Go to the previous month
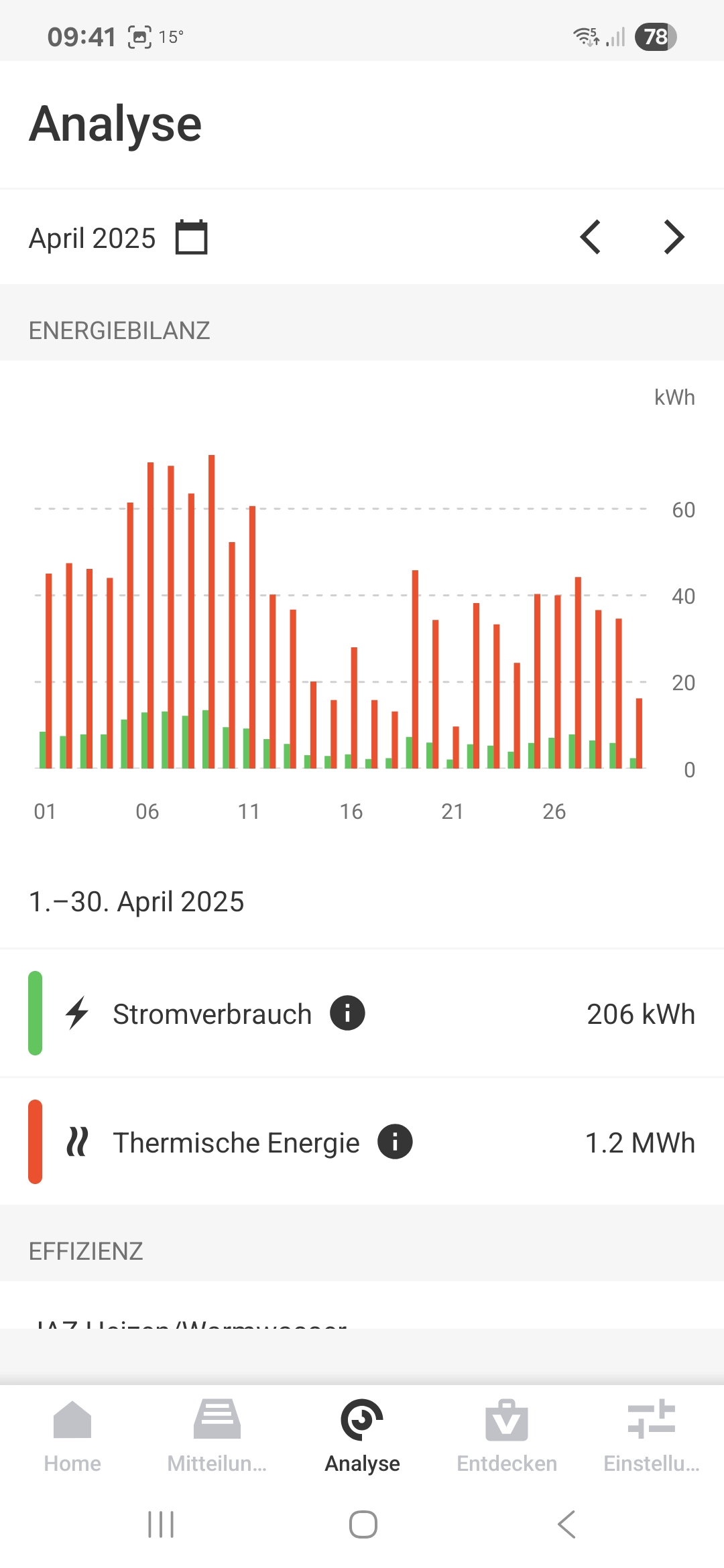724x1568 pixels. 591,237
